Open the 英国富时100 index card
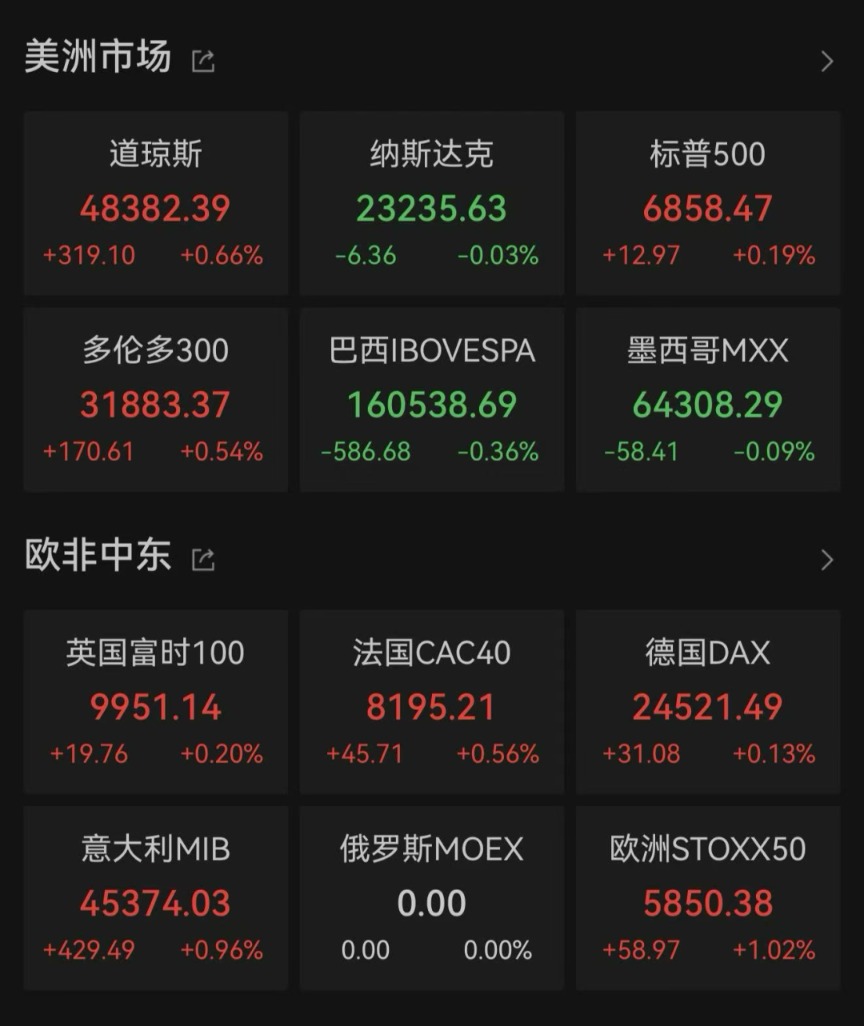864x1026 pixels. (155, 701)
